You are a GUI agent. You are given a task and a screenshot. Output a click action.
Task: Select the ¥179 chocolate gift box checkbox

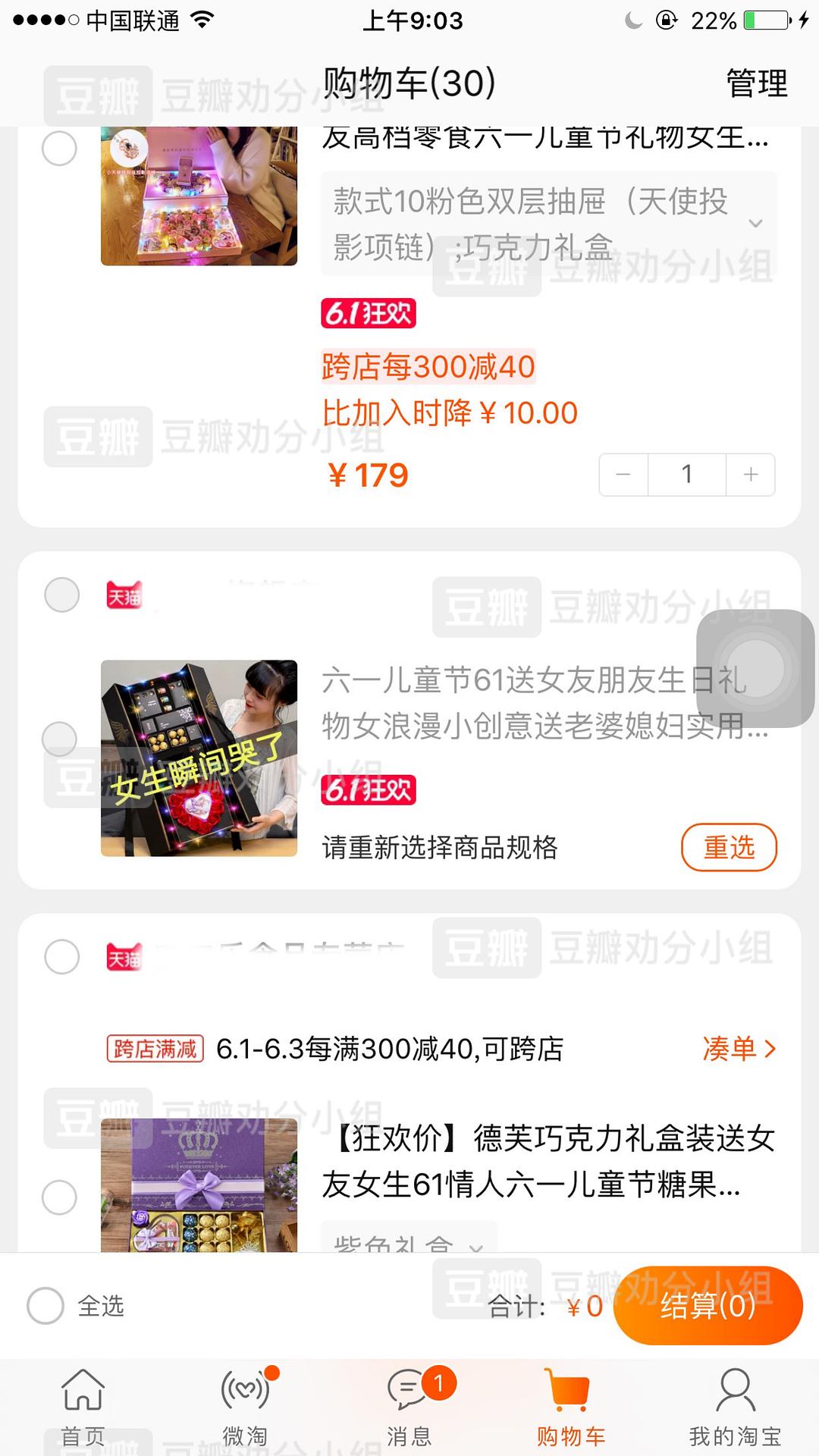point(59,149)
